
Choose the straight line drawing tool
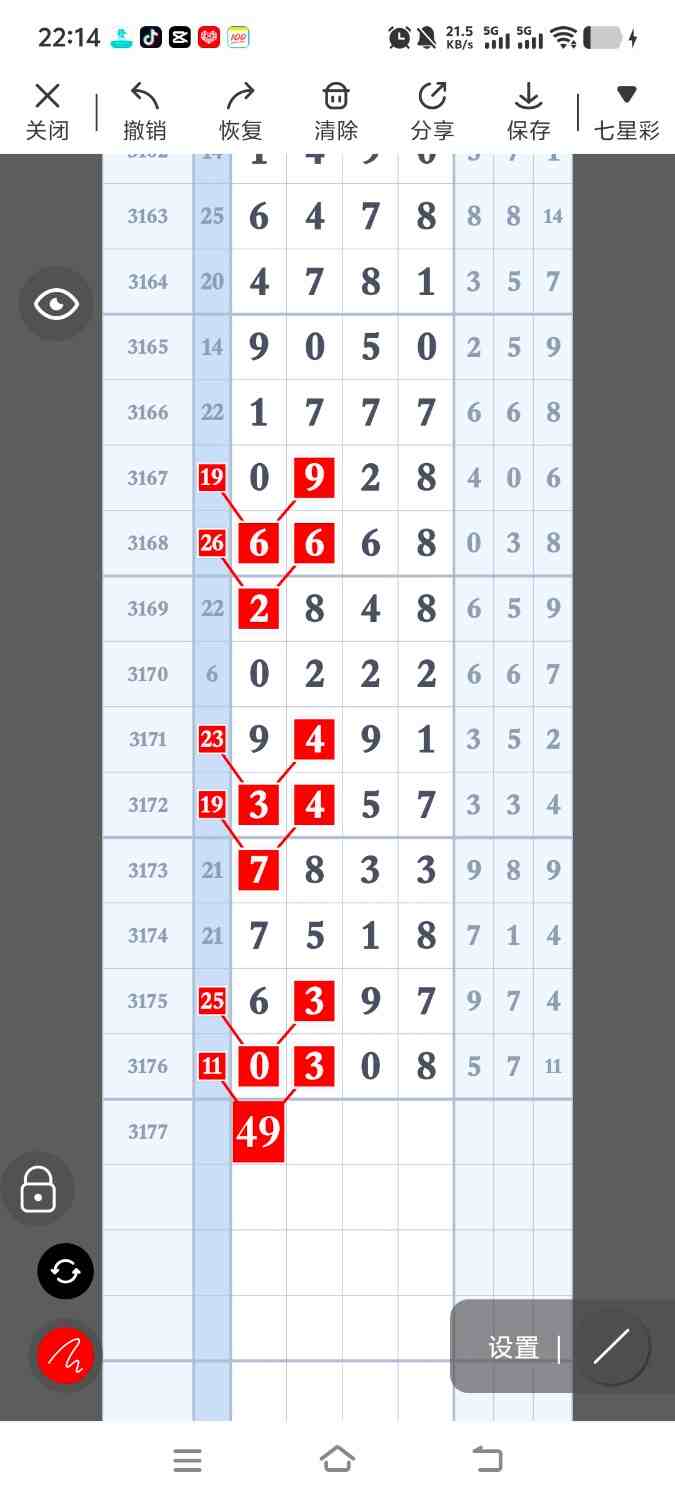[612, 1347]
